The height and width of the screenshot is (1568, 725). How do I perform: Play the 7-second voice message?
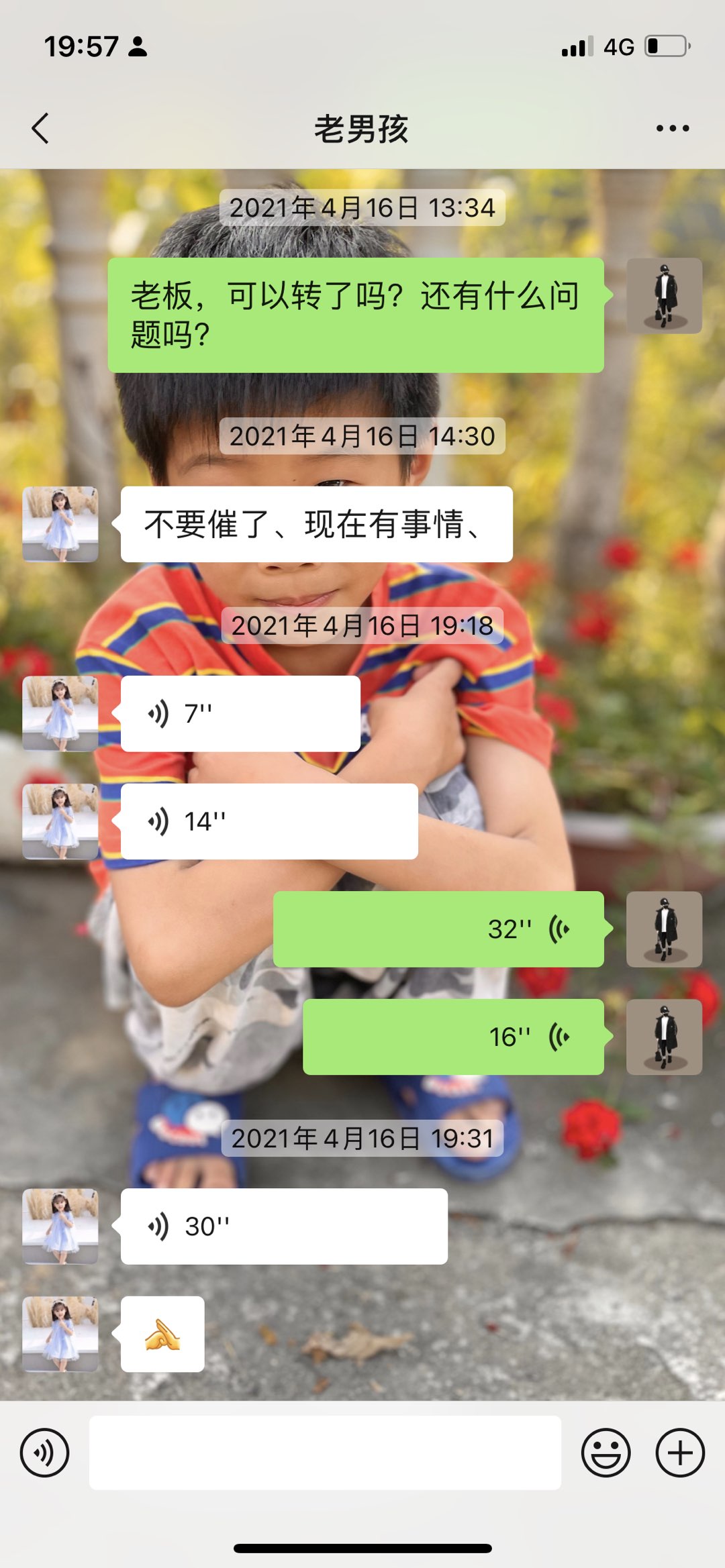point(240,713)
